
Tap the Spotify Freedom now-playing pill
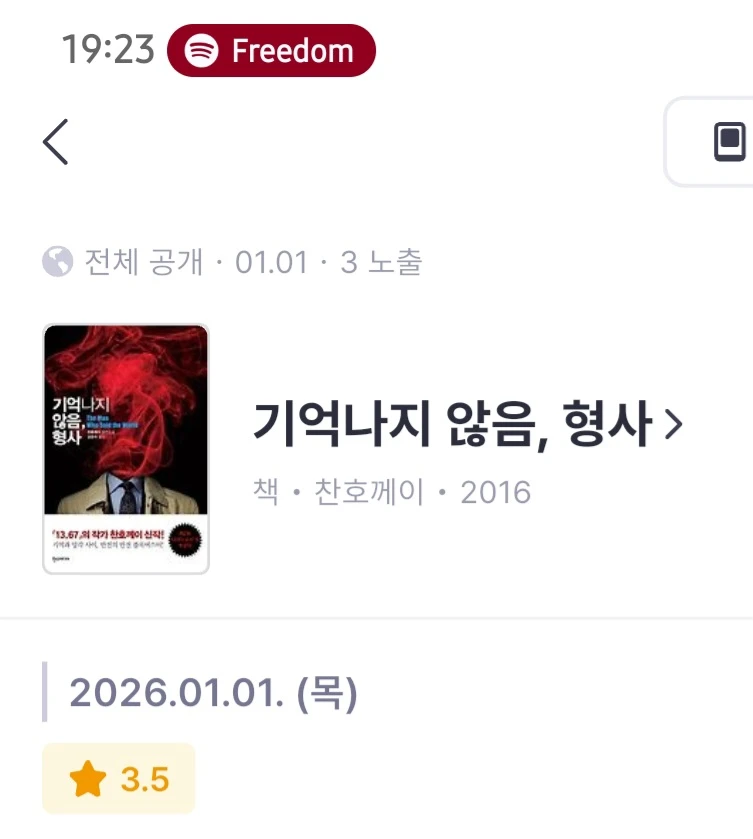(271, 51)
